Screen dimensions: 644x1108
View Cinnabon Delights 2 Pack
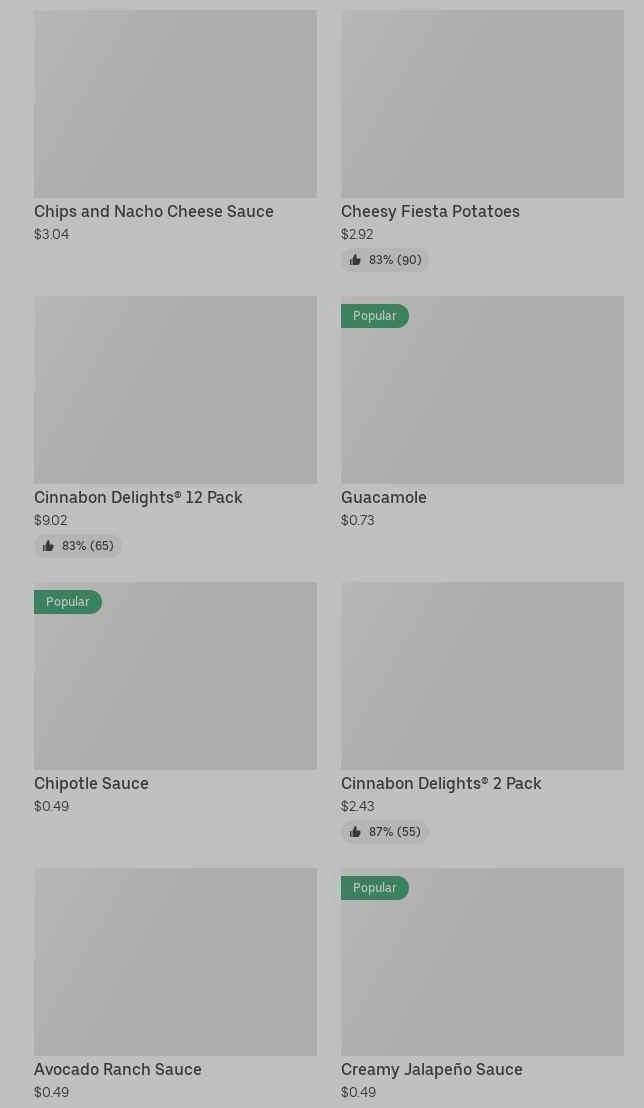tap(482, 712)
